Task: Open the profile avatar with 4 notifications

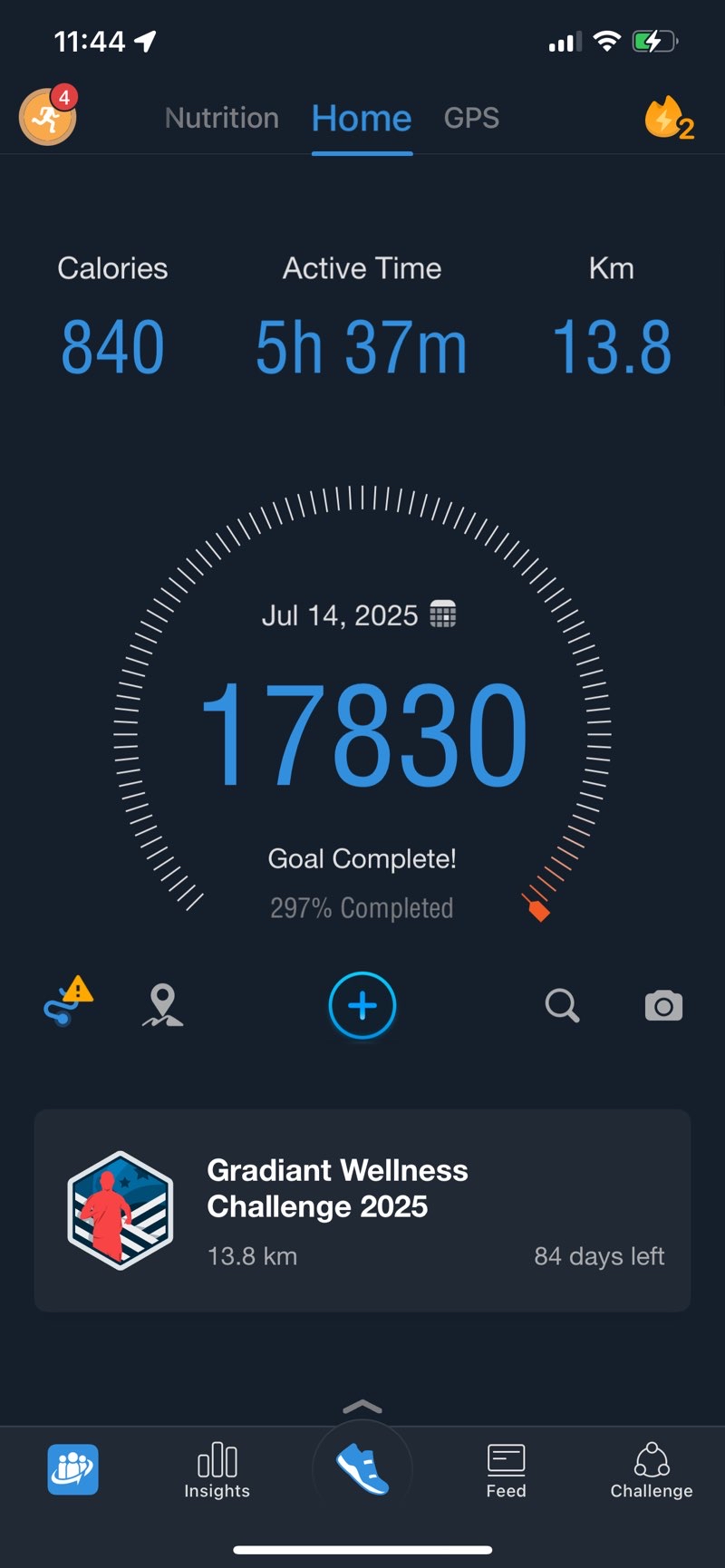Action: pyautogui.click(x=48, y=116)
